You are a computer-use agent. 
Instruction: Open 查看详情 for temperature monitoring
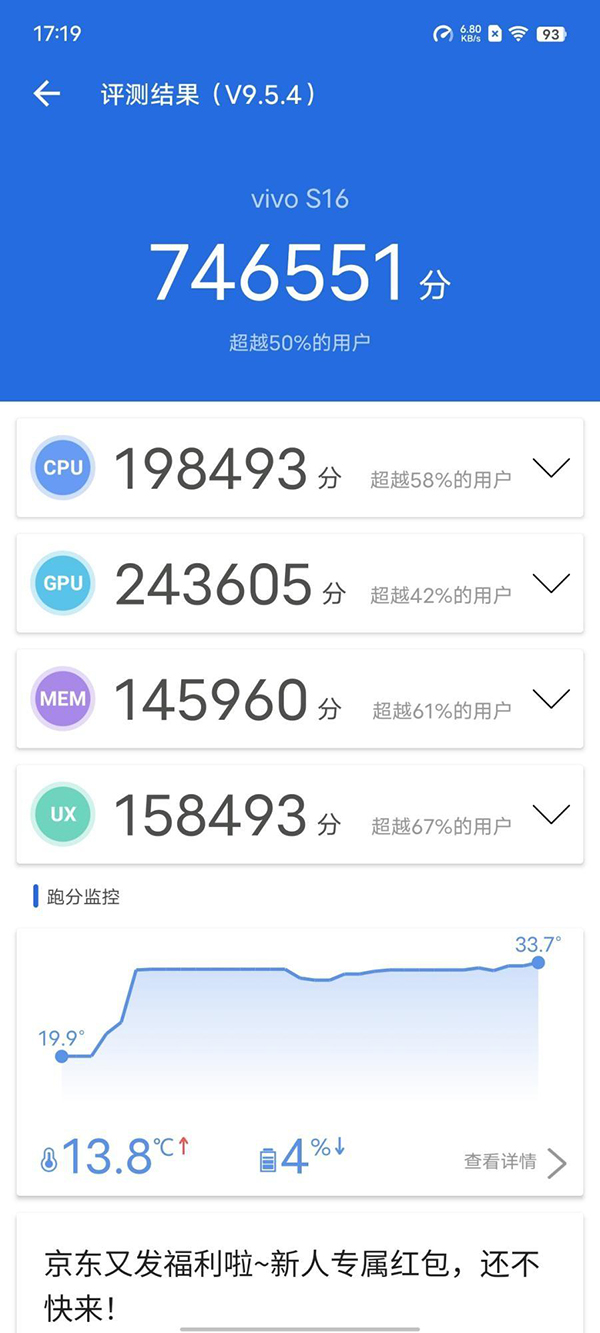pyautogui.click(x=514, y=1162)
